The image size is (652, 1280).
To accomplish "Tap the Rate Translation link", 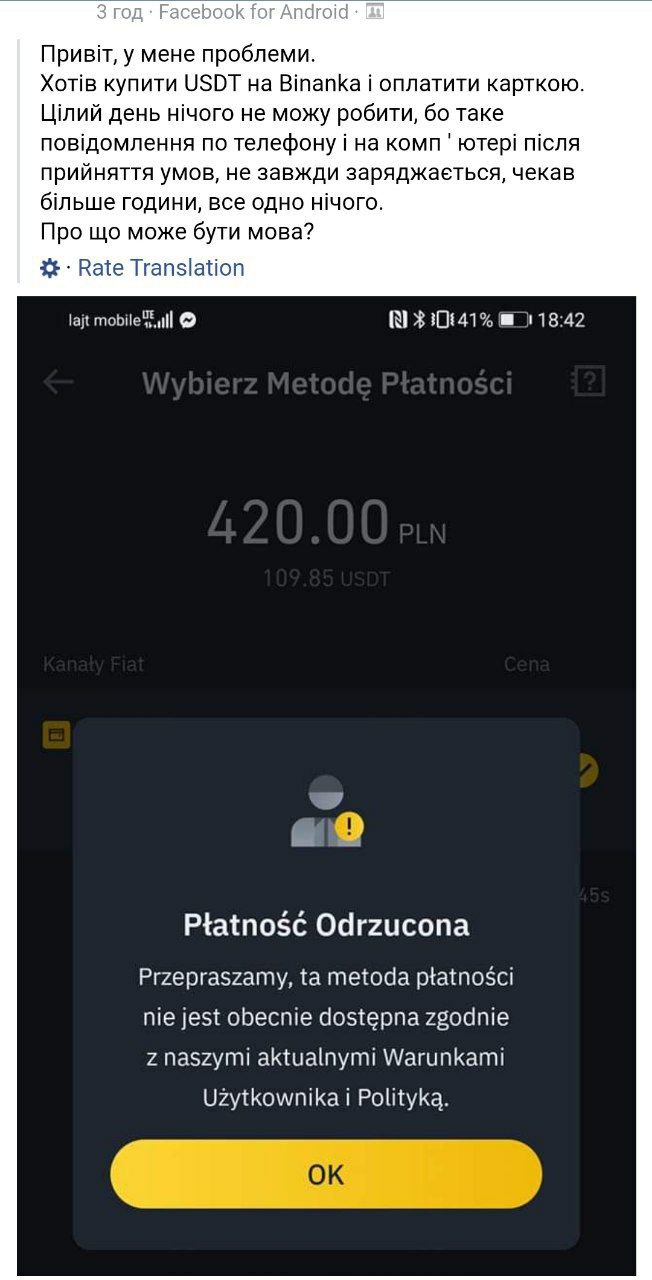I will [x=161, y=268].
